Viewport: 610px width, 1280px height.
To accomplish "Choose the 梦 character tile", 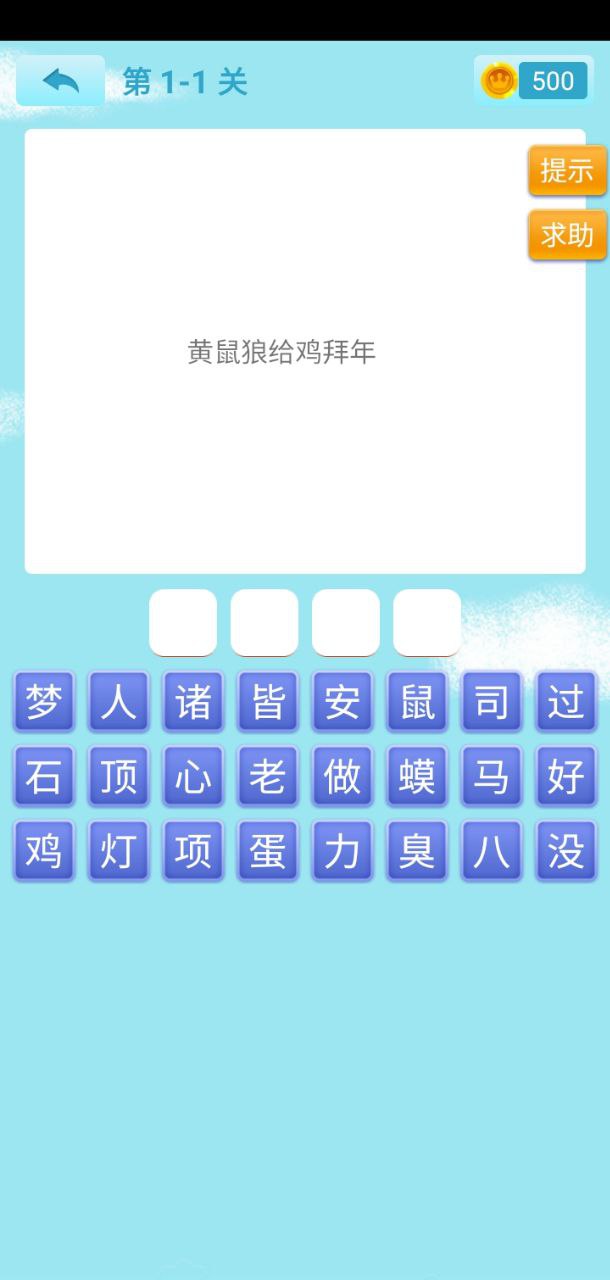I will coord(44,702).
